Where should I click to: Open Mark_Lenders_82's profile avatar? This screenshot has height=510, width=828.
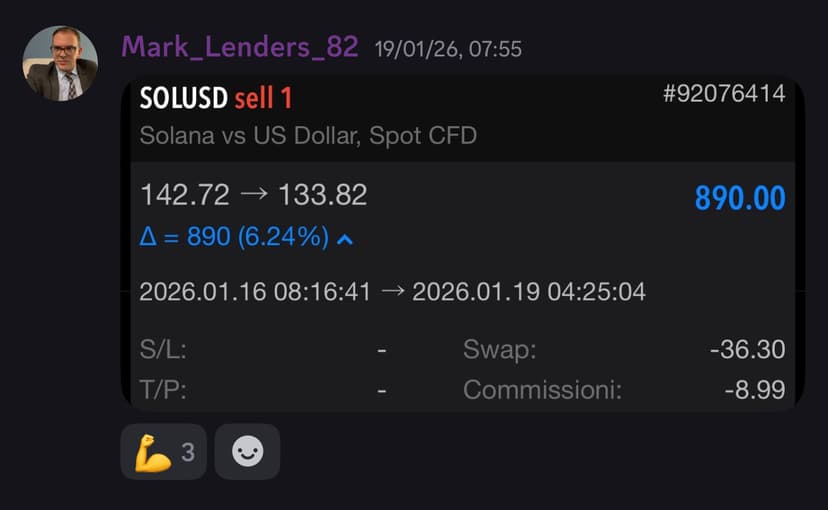tap(60, 63)
